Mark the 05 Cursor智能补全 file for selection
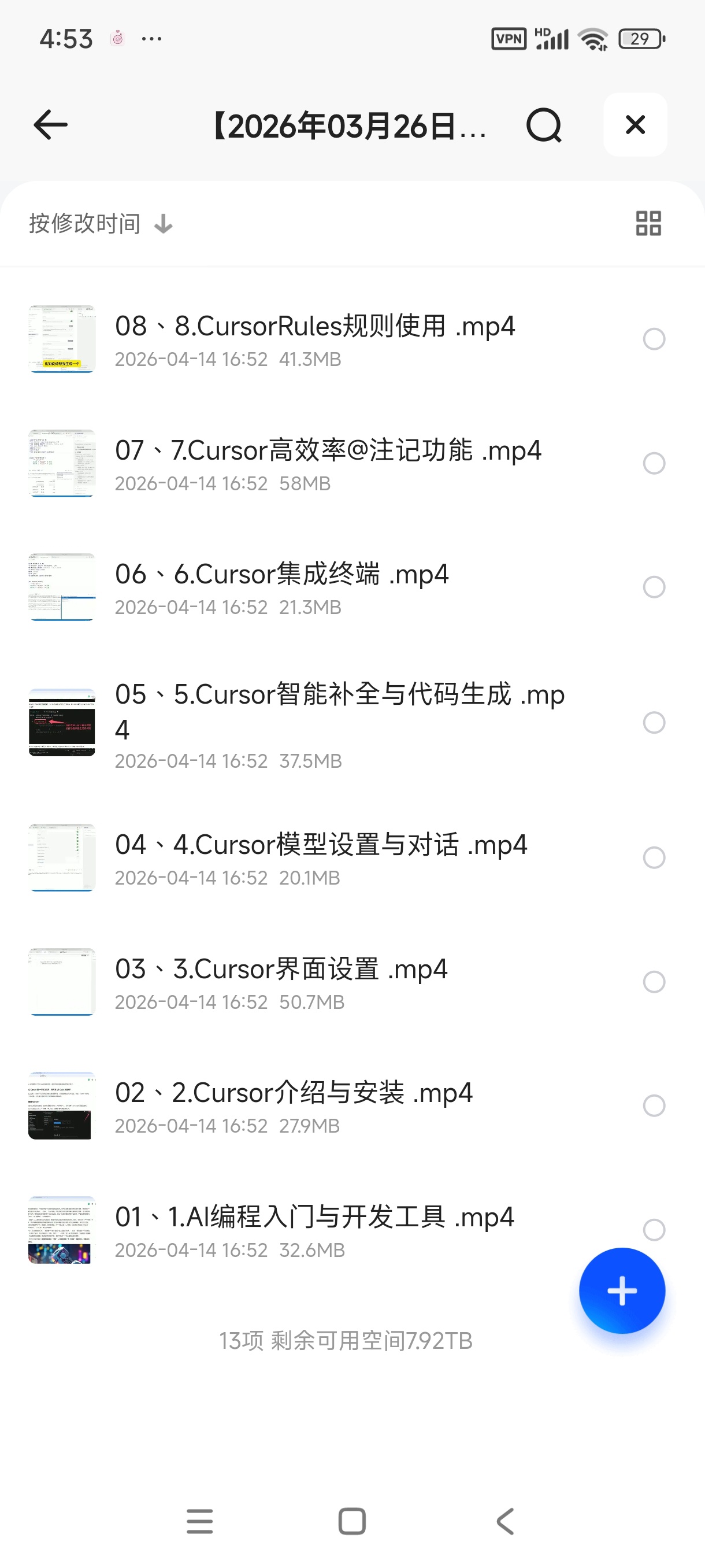Image resolution: width=705 pixels, height=1568 pixels. point(654,724)
